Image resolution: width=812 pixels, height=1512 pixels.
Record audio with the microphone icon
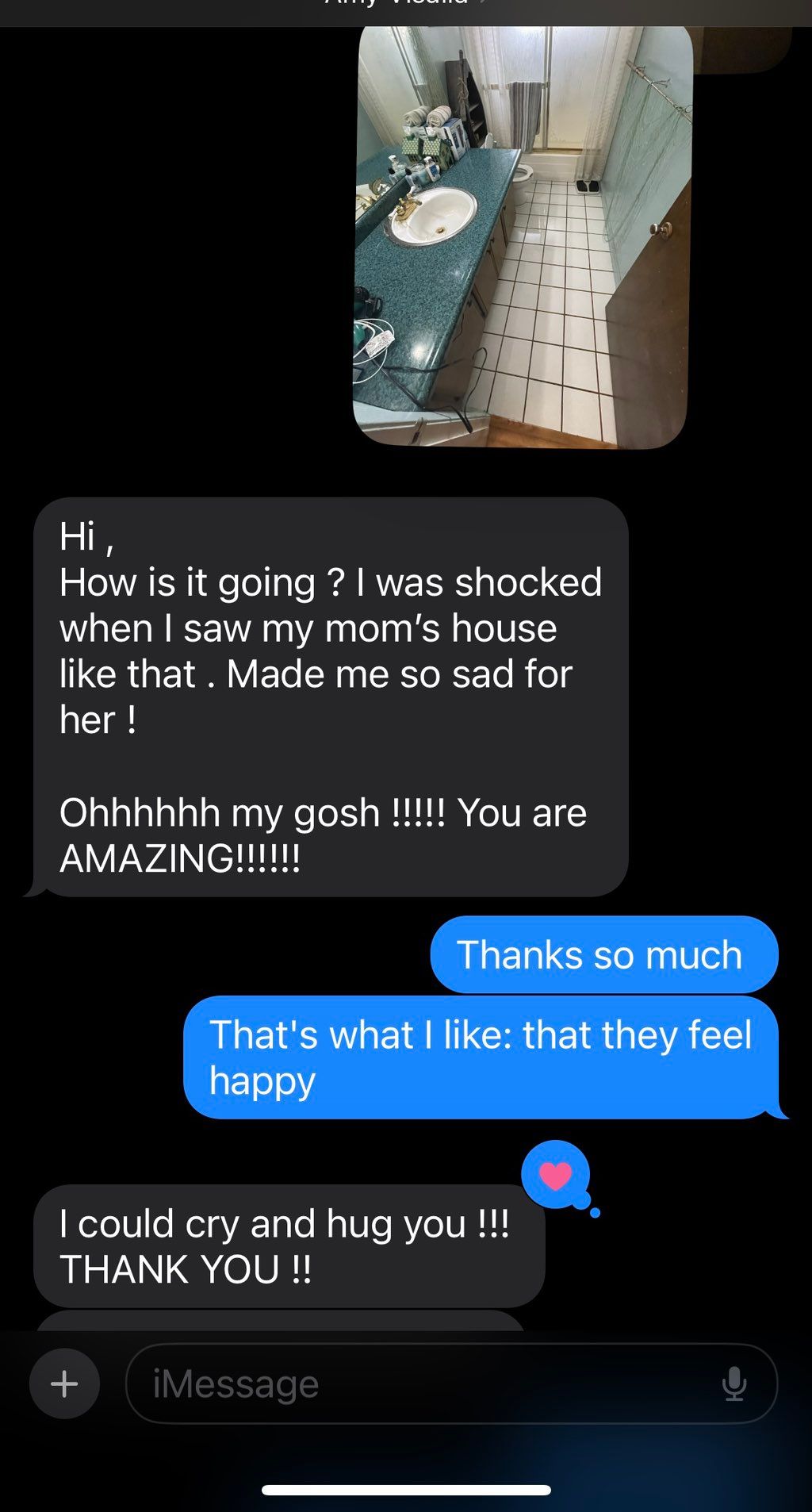[x=734, y=1383]
